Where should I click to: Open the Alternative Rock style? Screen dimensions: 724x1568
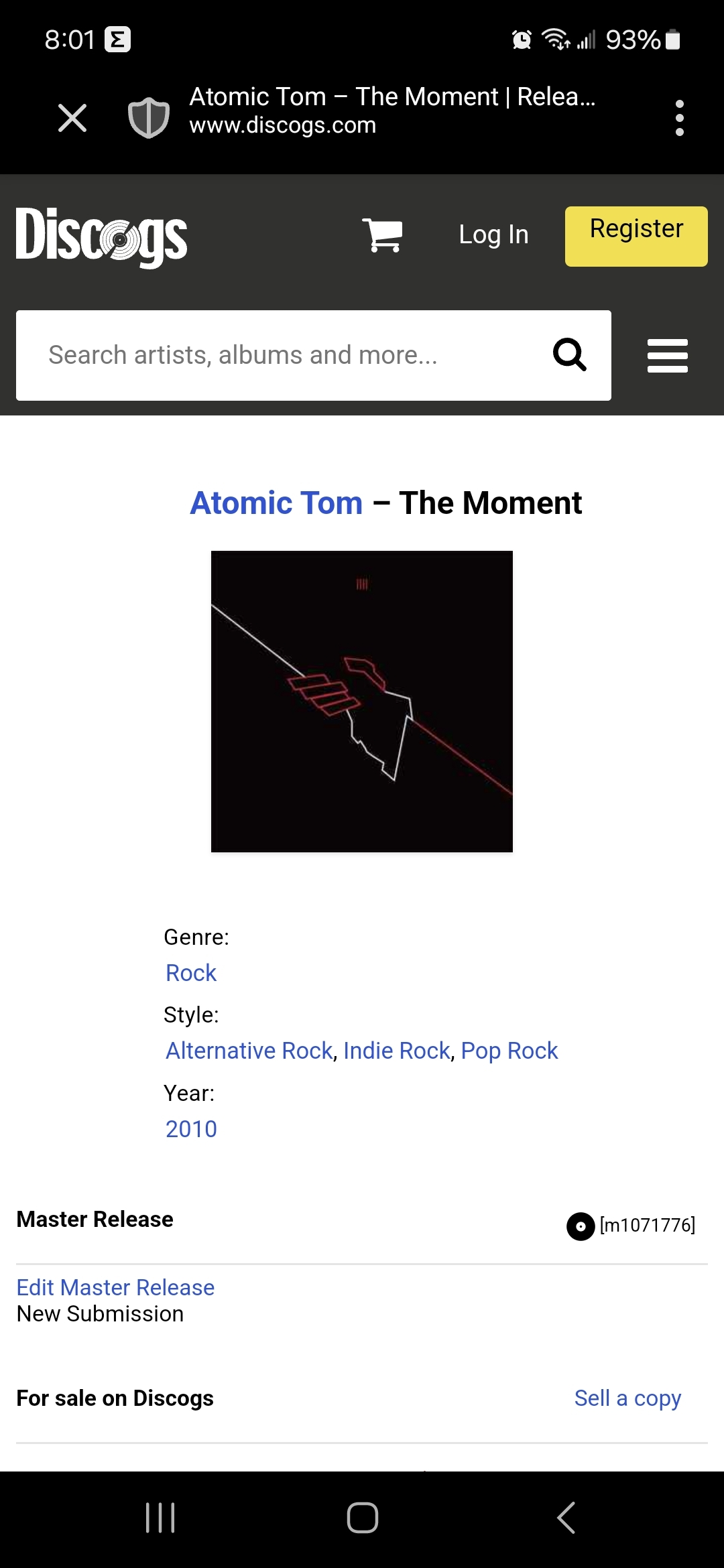click(x=249, y=1051)
